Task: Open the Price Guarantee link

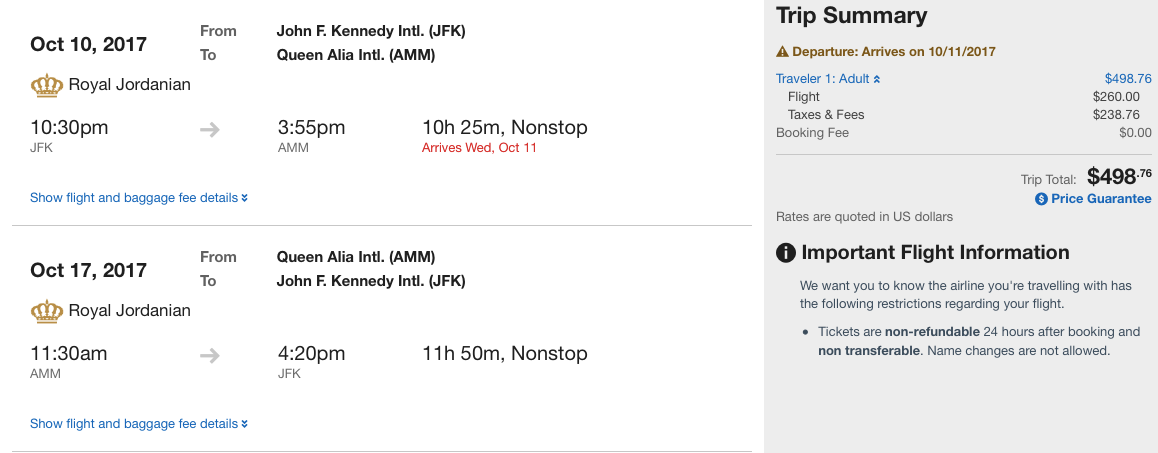Action: [1099, 199]
